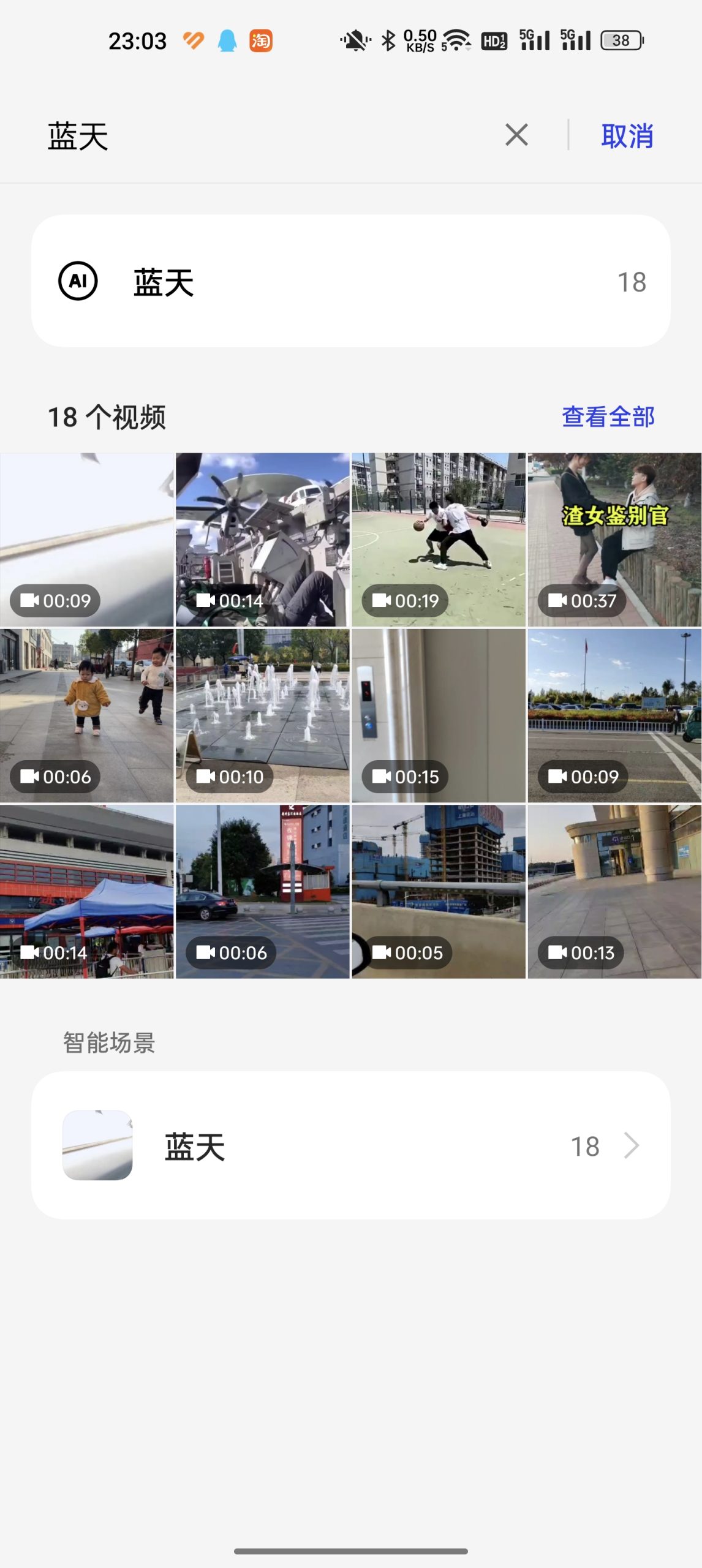Play the 00:06 black car street video

point(263,891)
